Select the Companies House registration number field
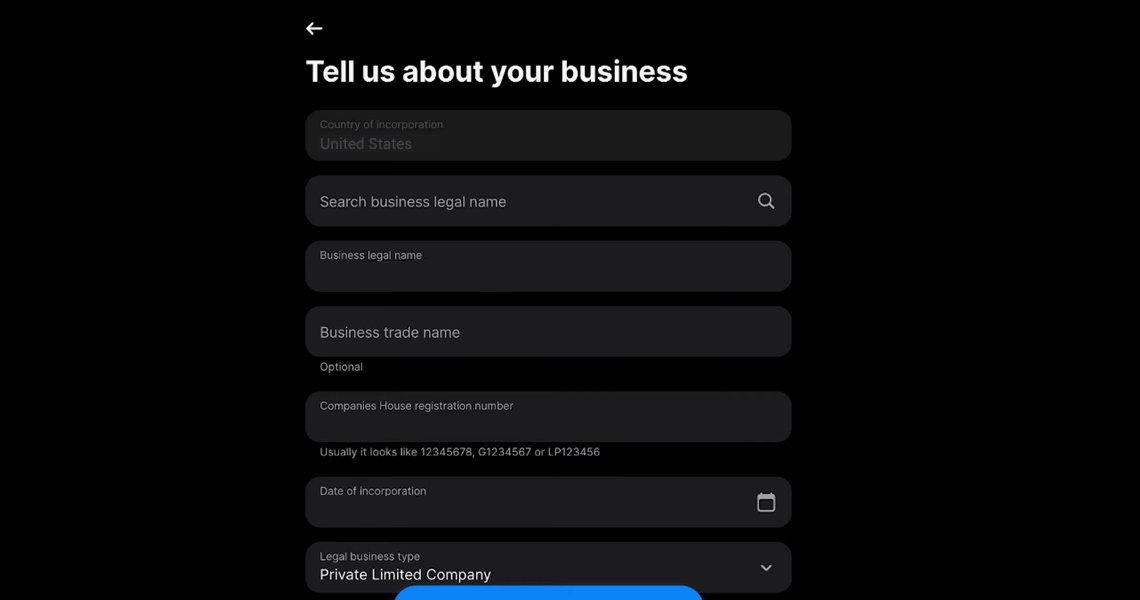This screenshot has width=1140, height=600. (x=548, y=417)
